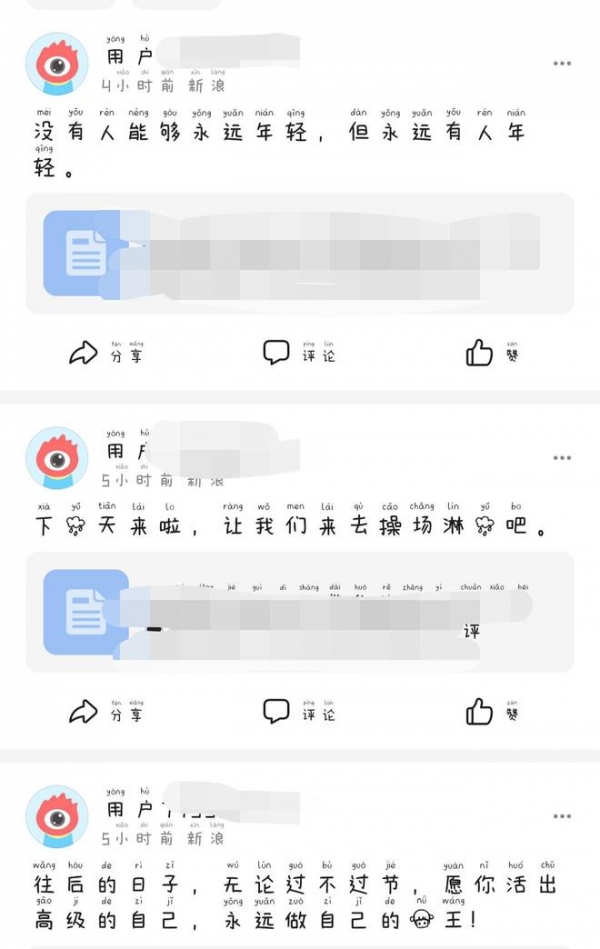Open the attached article card under 年轻 post
600x949 pixels.
[300, 253]
